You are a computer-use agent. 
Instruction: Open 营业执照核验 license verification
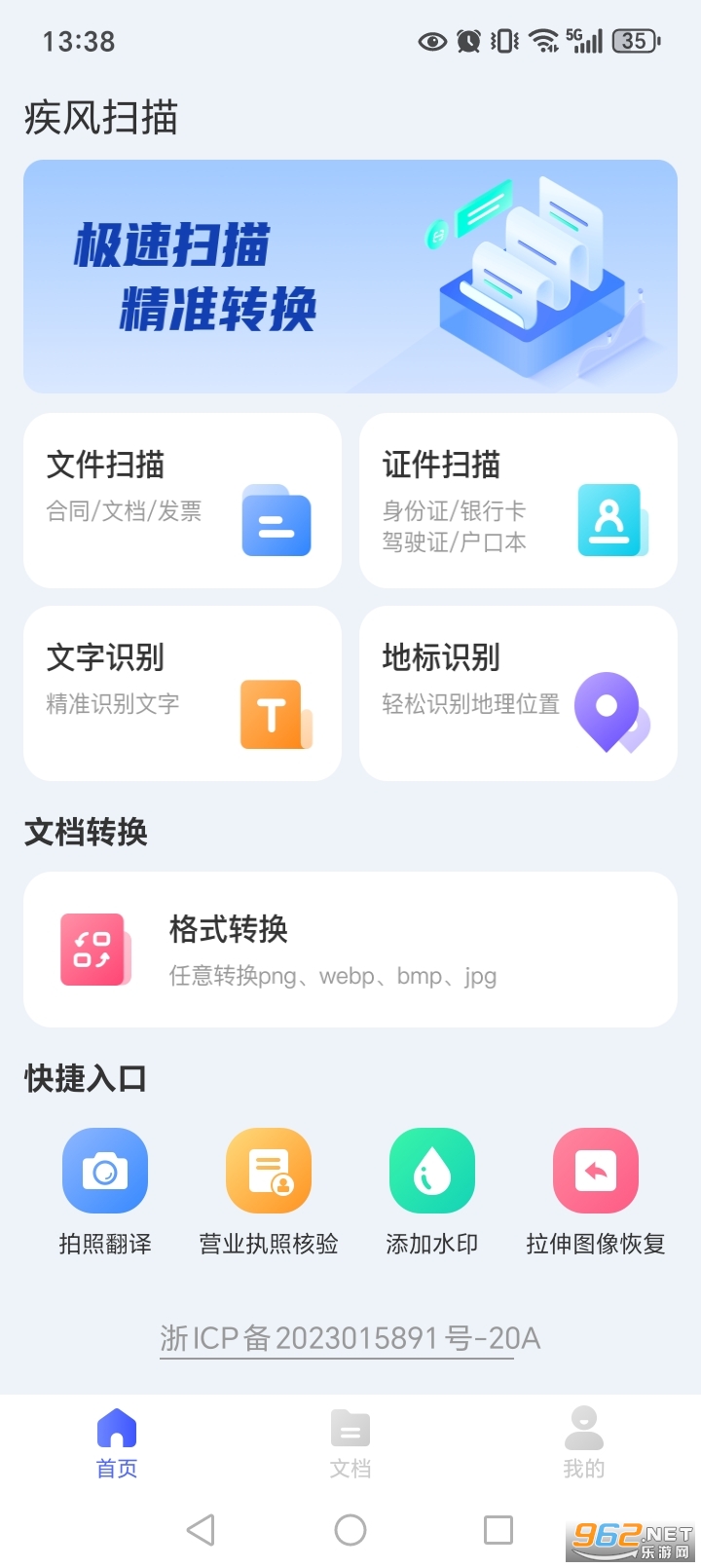[269, 1190]
